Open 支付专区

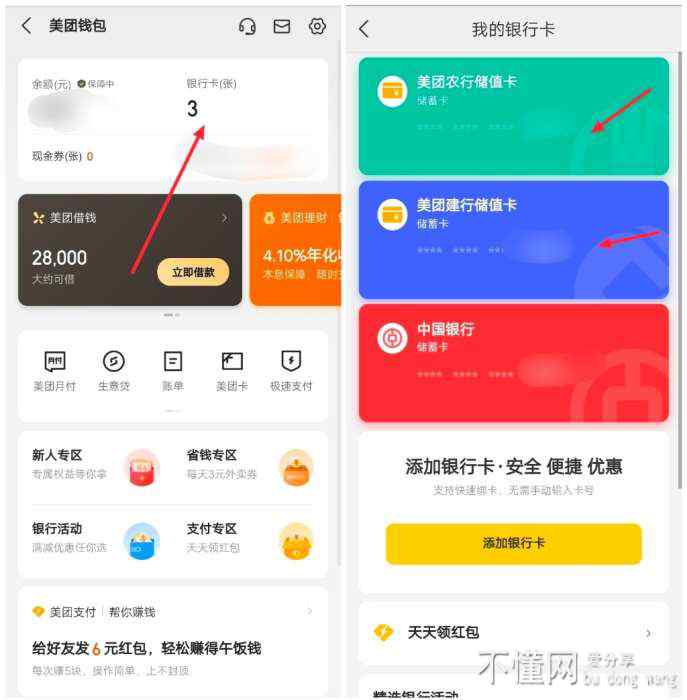pos(250,538)
